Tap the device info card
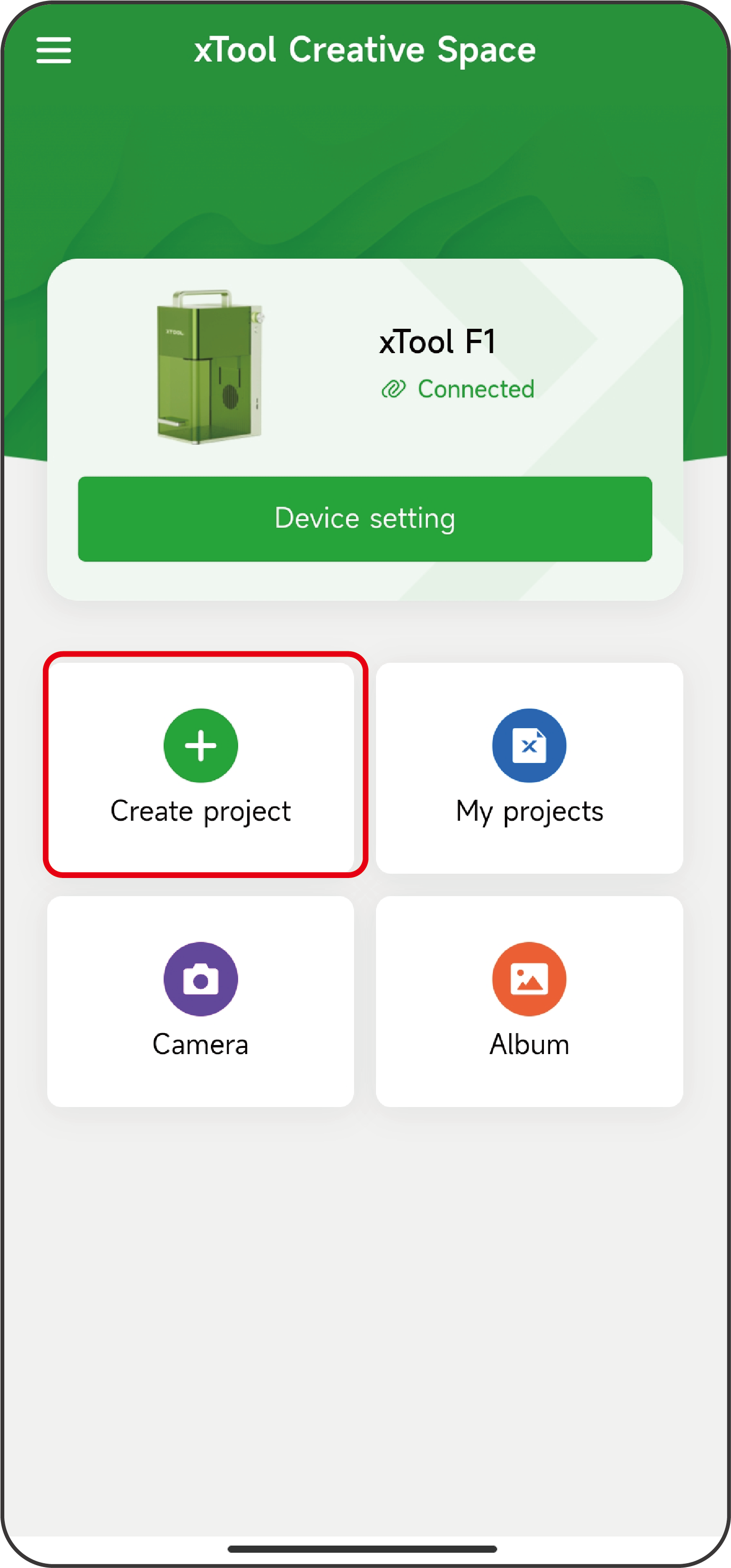This screenshot has width=731, height=1568. (365, 426)
